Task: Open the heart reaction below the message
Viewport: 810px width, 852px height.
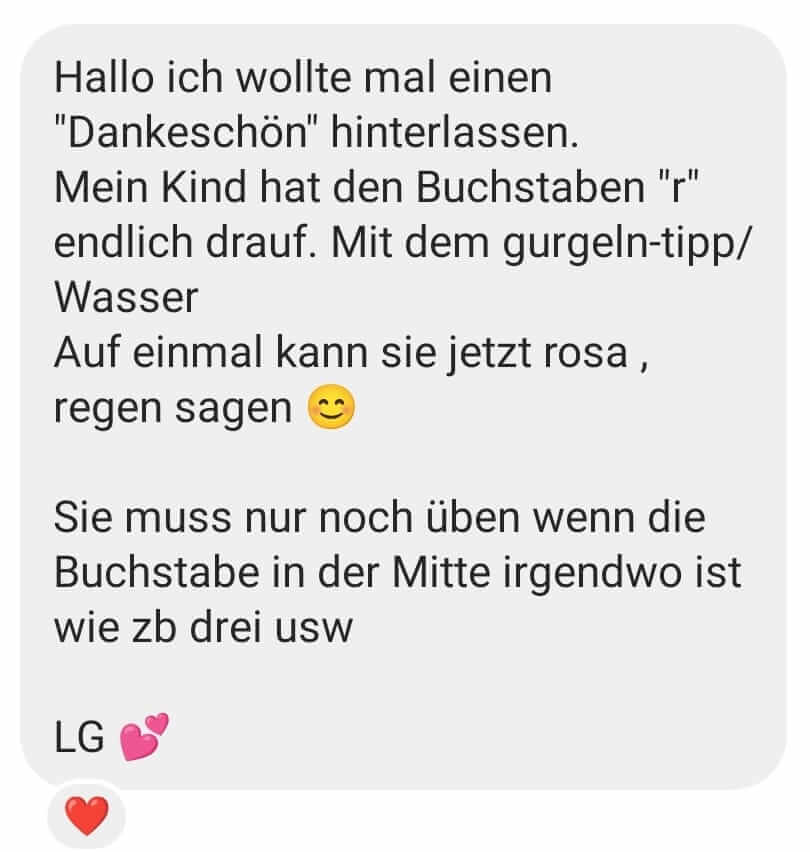Action: (x=87, y=816)
